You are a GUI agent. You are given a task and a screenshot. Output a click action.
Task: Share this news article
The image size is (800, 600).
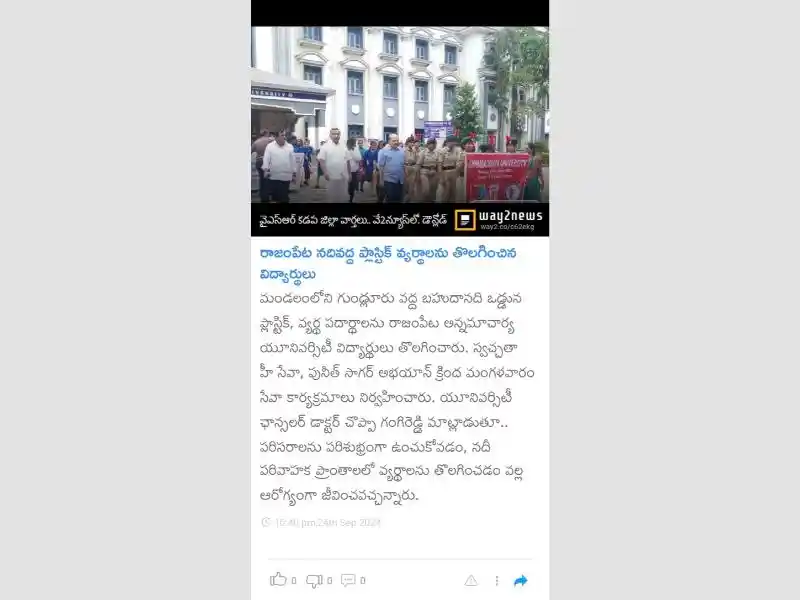520,580
